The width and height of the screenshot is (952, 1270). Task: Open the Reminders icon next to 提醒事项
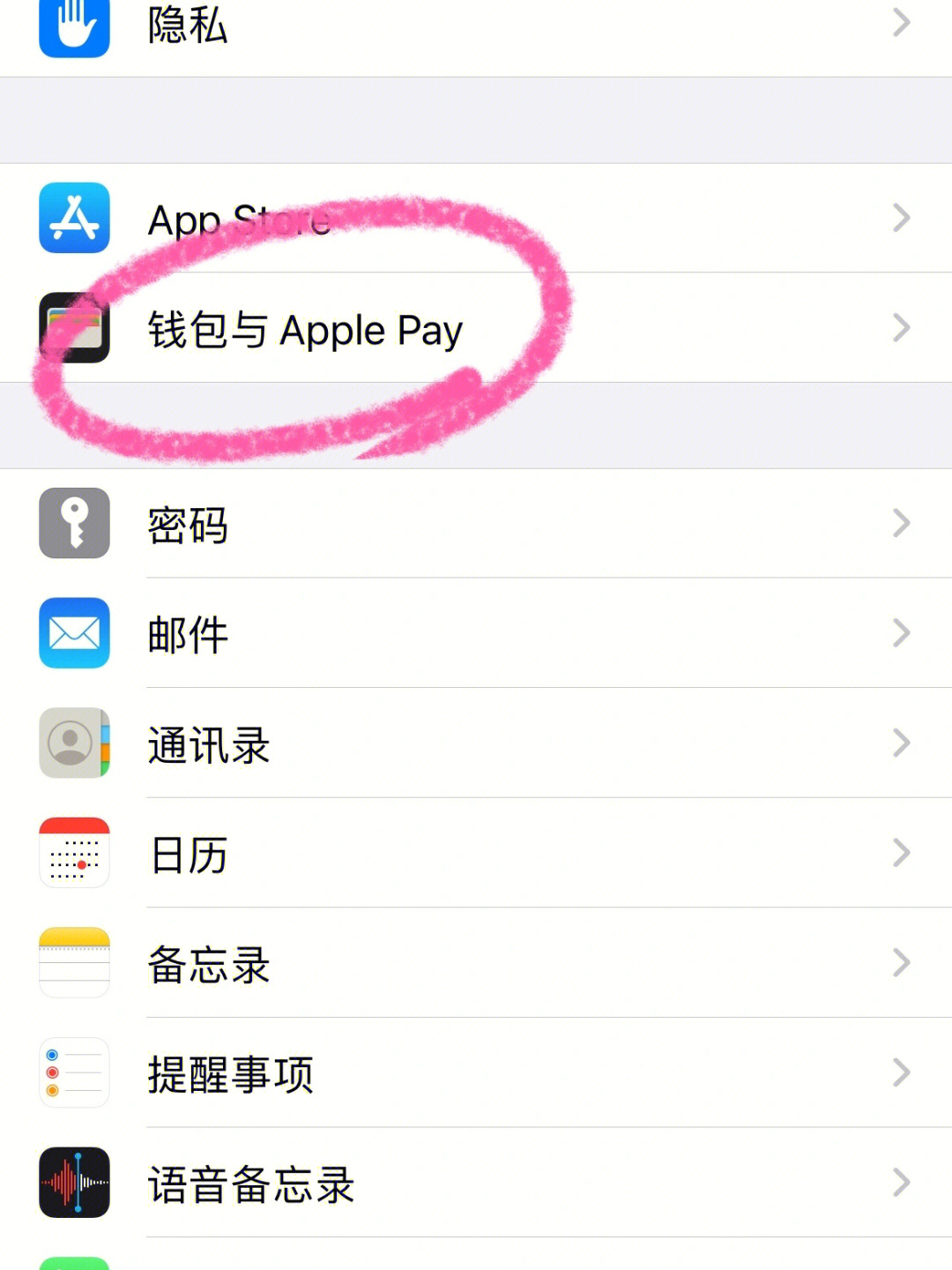coord(74,1072)
